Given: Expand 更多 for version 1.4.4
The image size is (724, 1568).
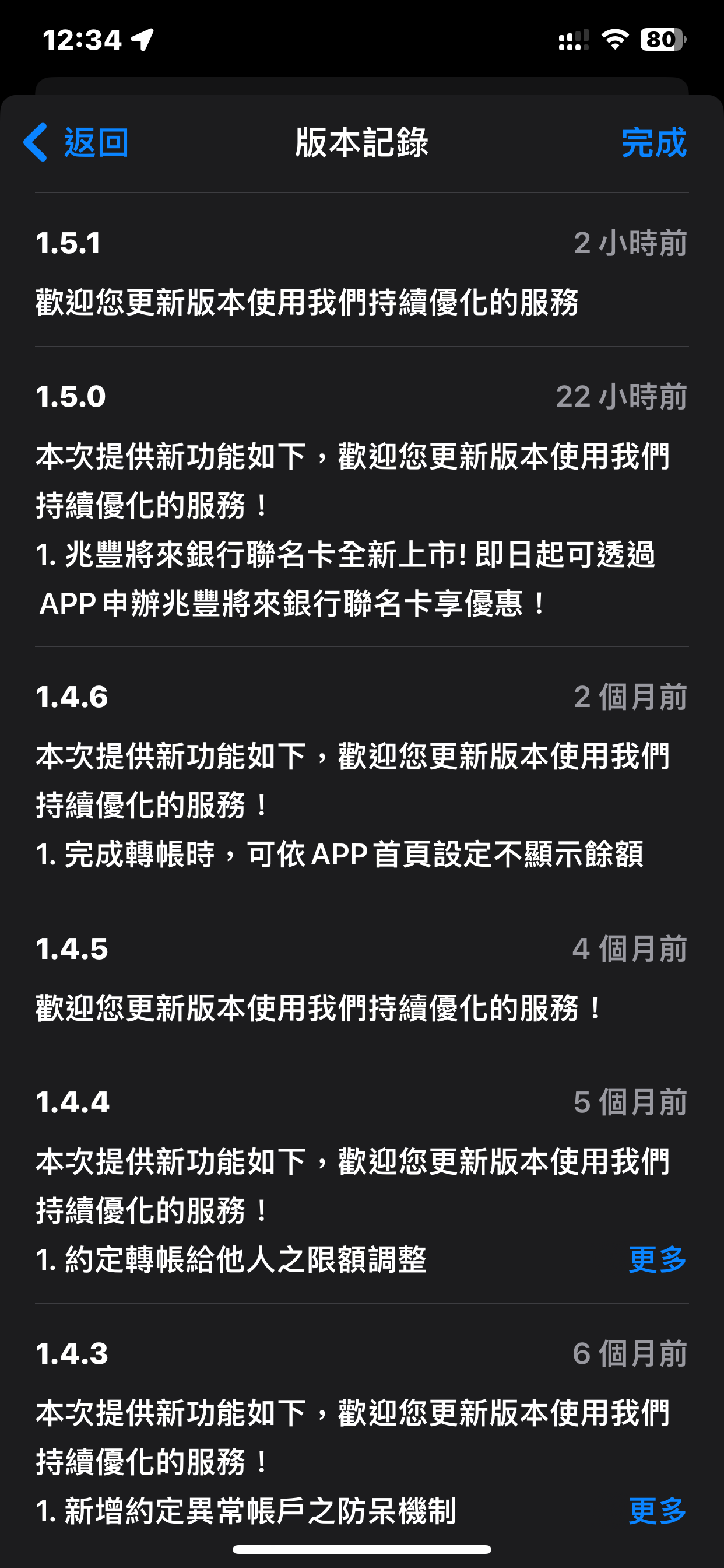Looking at the screenshot, I should pyautogui.click(x=657, y=1259).
